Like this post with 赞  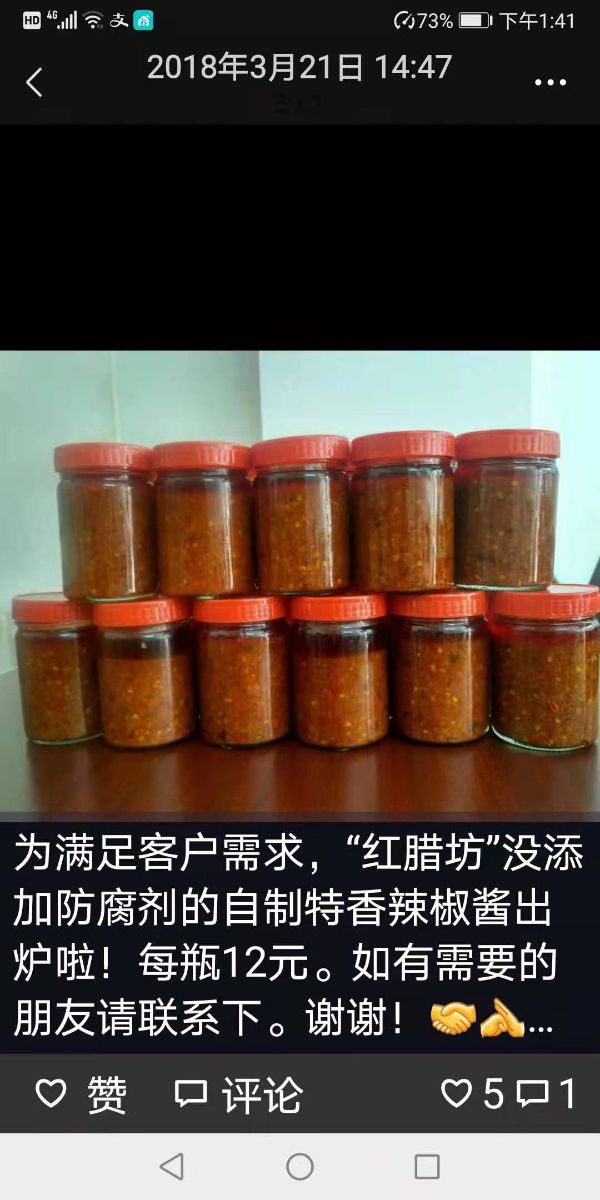82,1095
